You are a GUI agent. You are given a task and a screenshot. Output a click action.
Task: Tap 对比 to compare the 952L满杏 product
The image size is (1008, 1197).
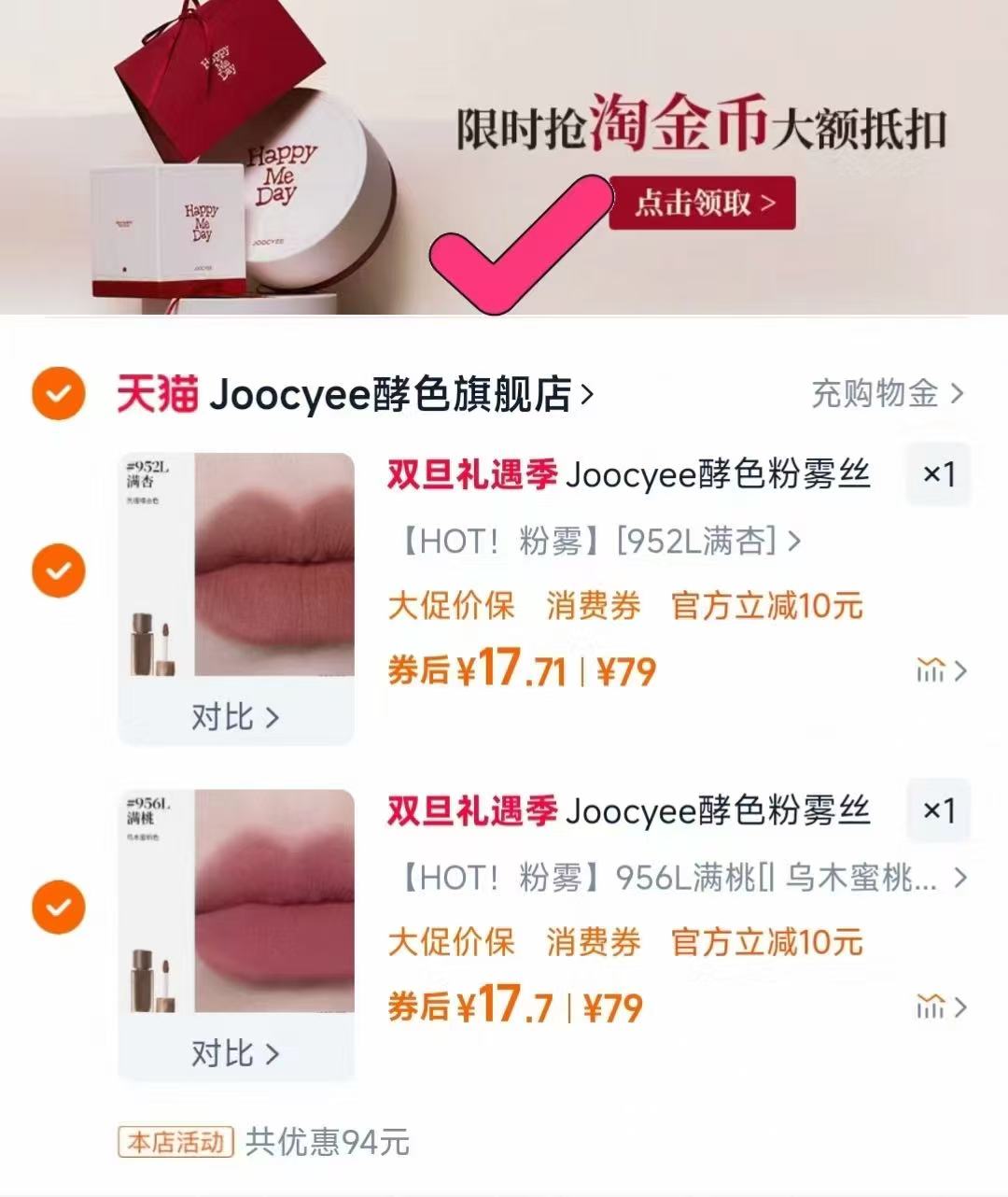coord(236,716)
